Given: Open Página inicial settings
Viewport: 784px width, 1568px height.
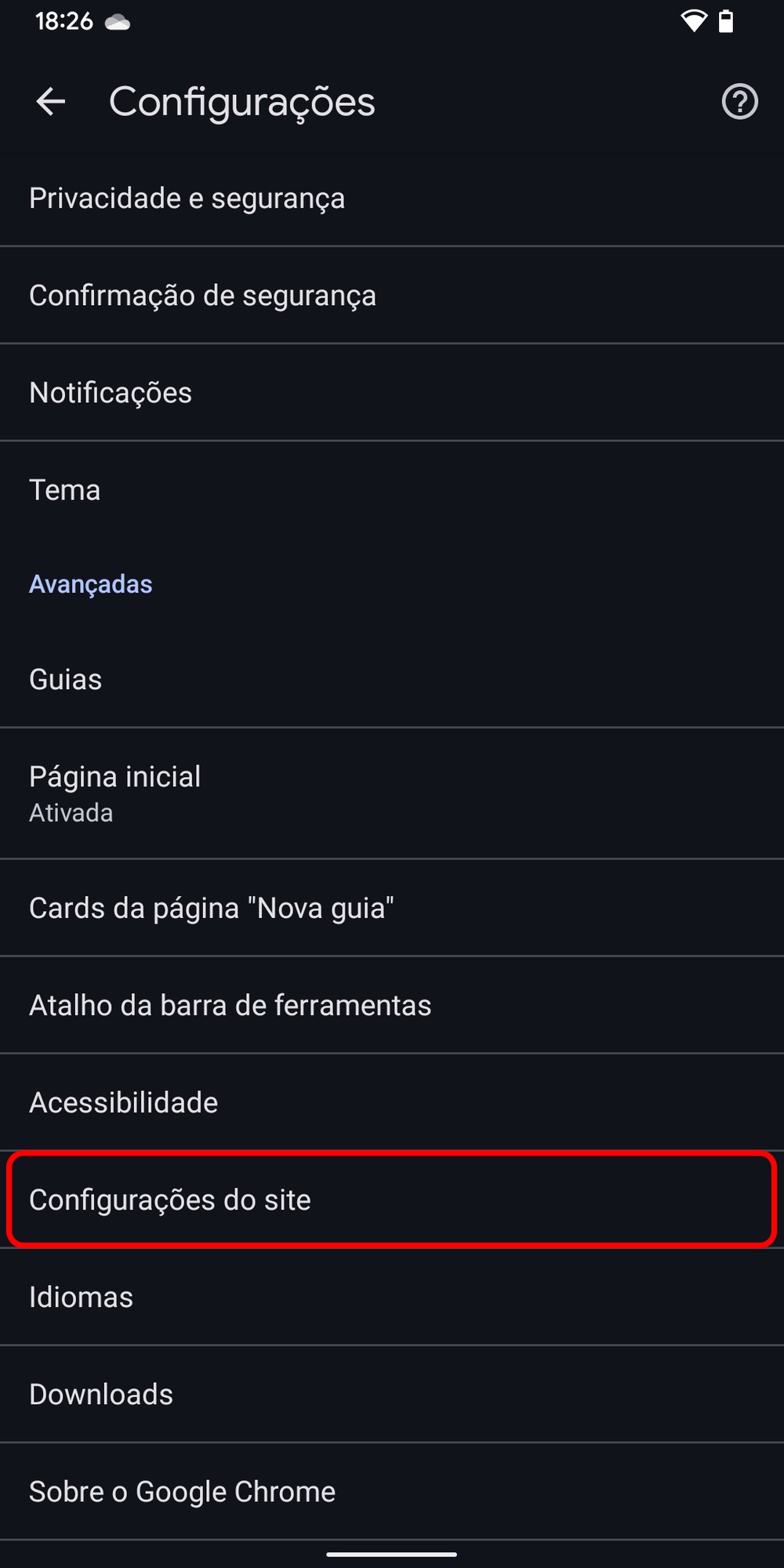Looking at the screenshot, I should 115,793.
